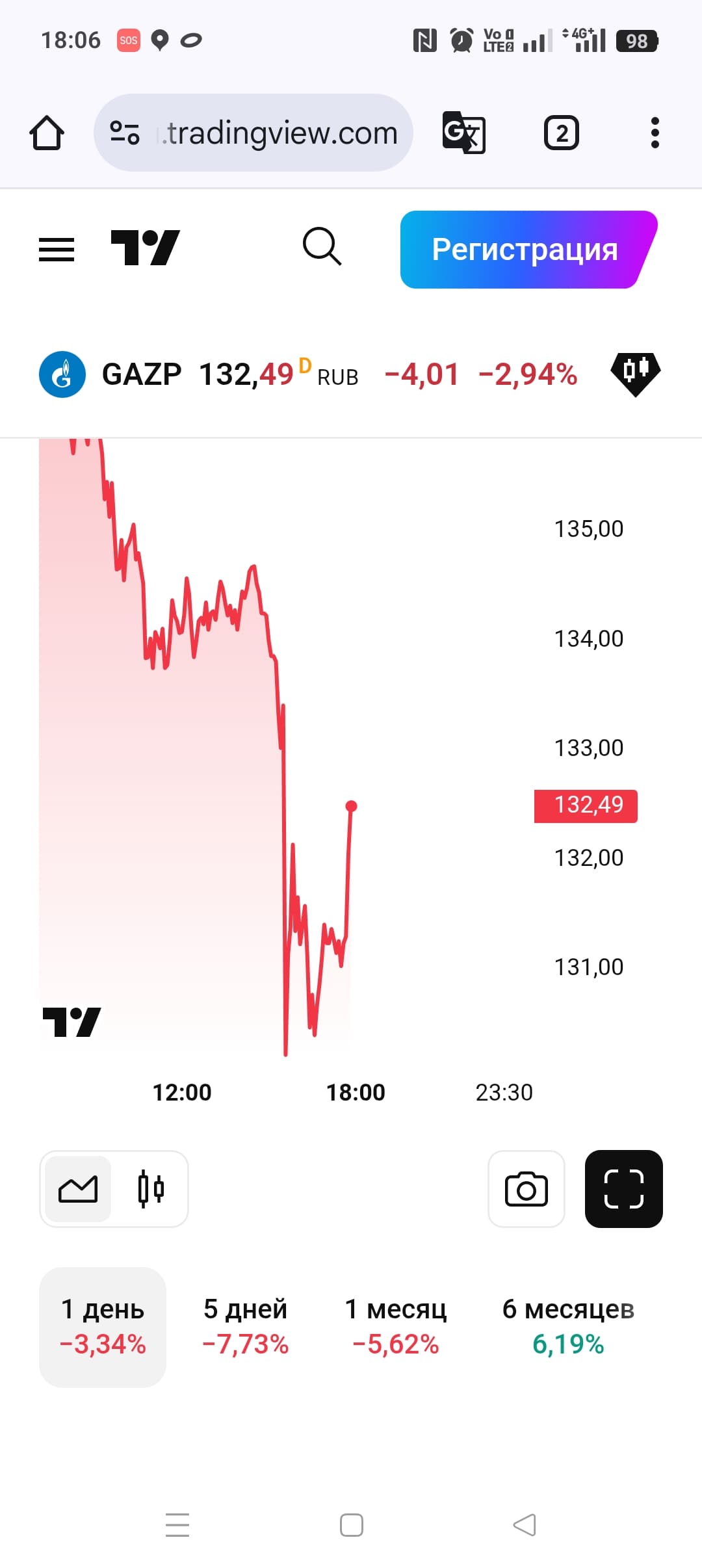Image resolution: width=702 pixels, height=1568 pixels.
Task: Go back with the system back button
Action: point(525,1525)
